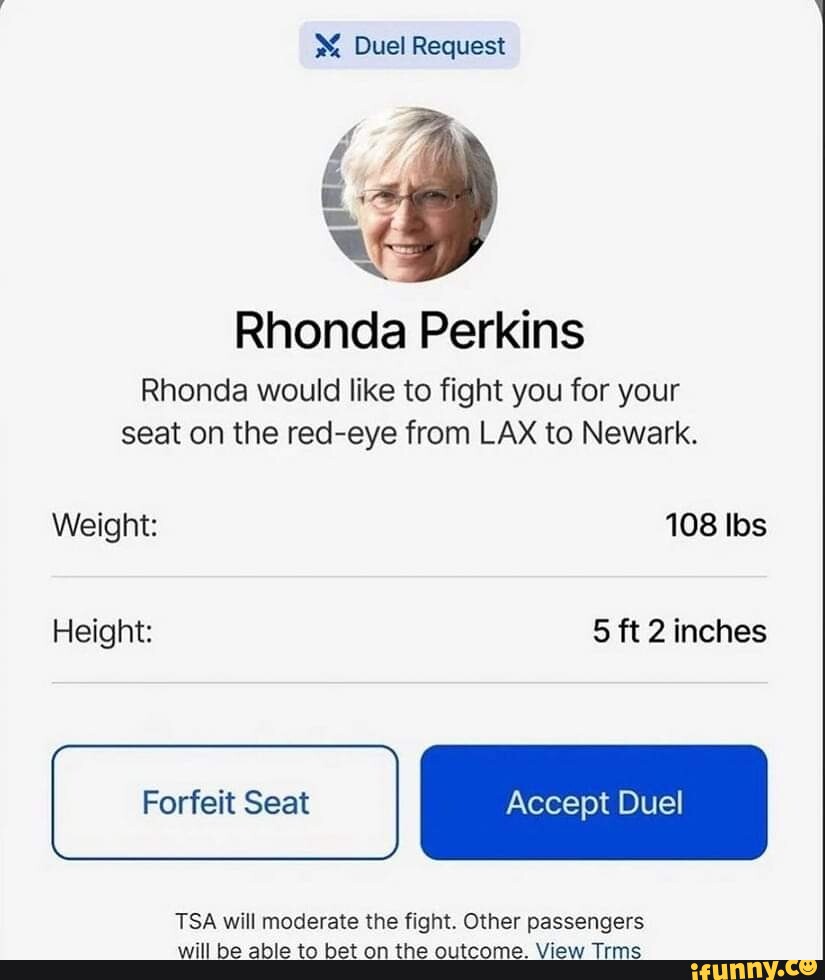Click the divider under the Height row
This screenshot has width=825, height=980.
pyautogui.click(x=412, y=681)
